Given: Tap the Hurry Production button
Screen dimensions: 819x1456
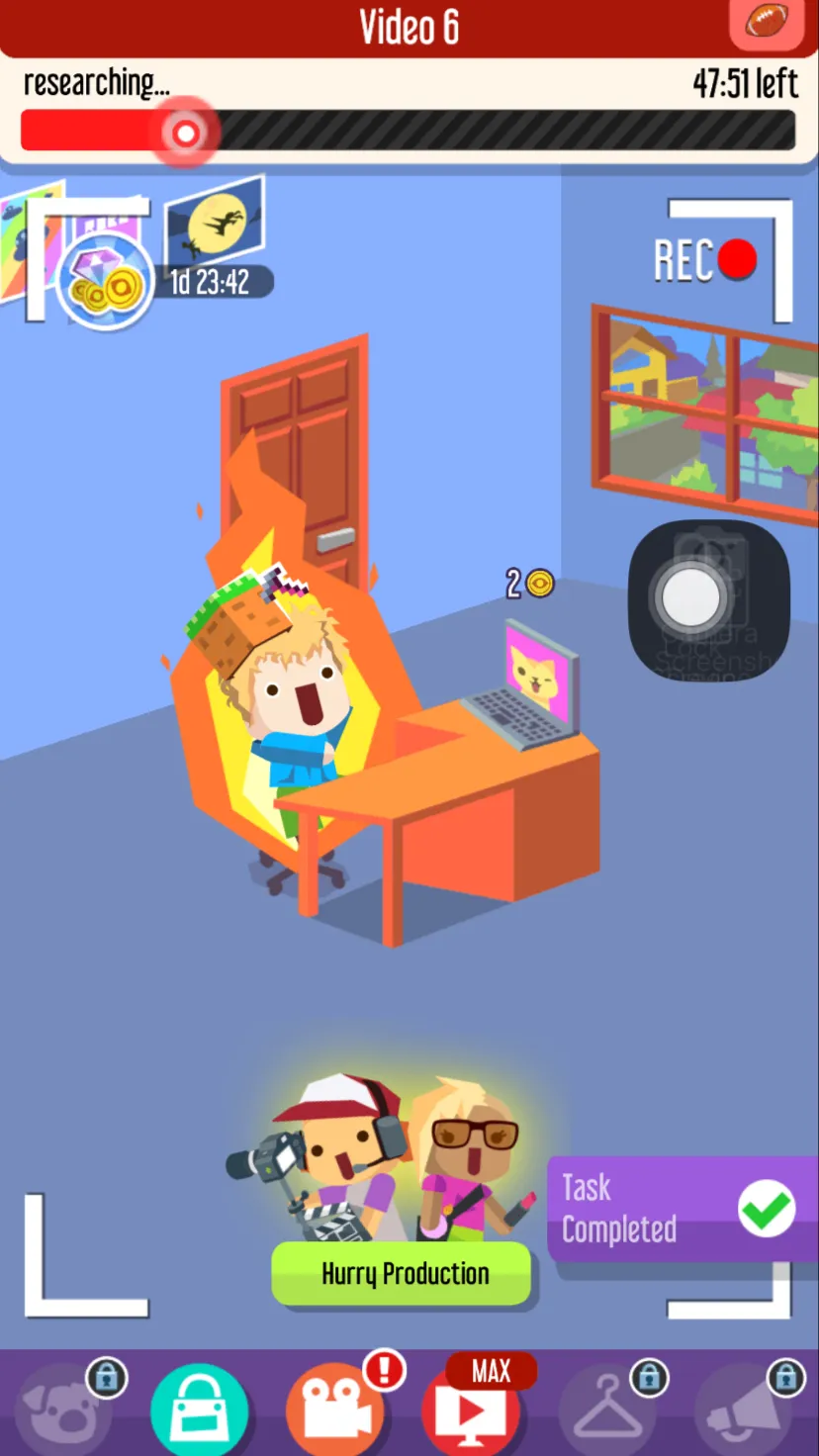Looking at the screenshot, I should pyautogui.click(x=404, y=1274).
